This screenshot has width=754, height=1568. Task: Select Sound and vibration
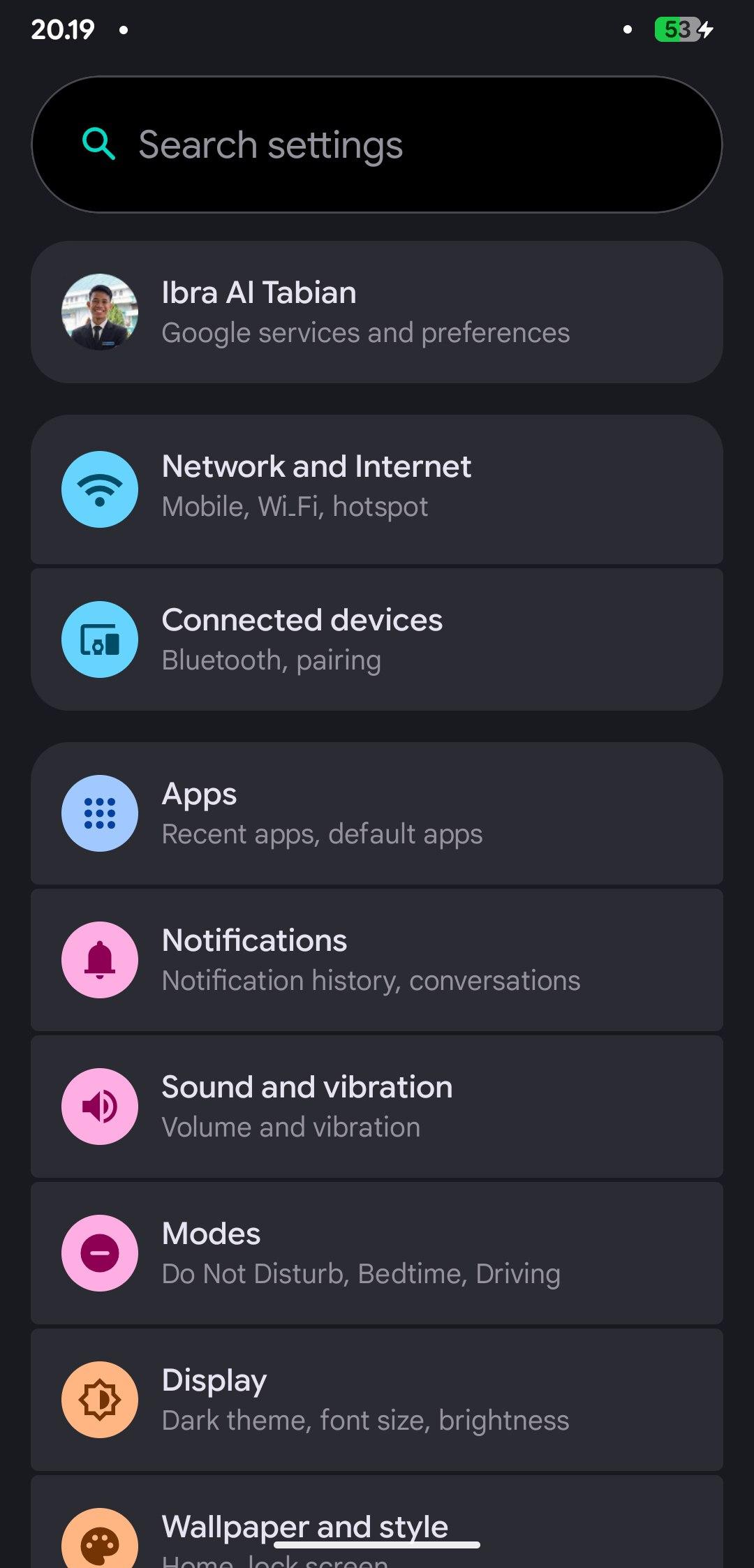(377, 1107)
